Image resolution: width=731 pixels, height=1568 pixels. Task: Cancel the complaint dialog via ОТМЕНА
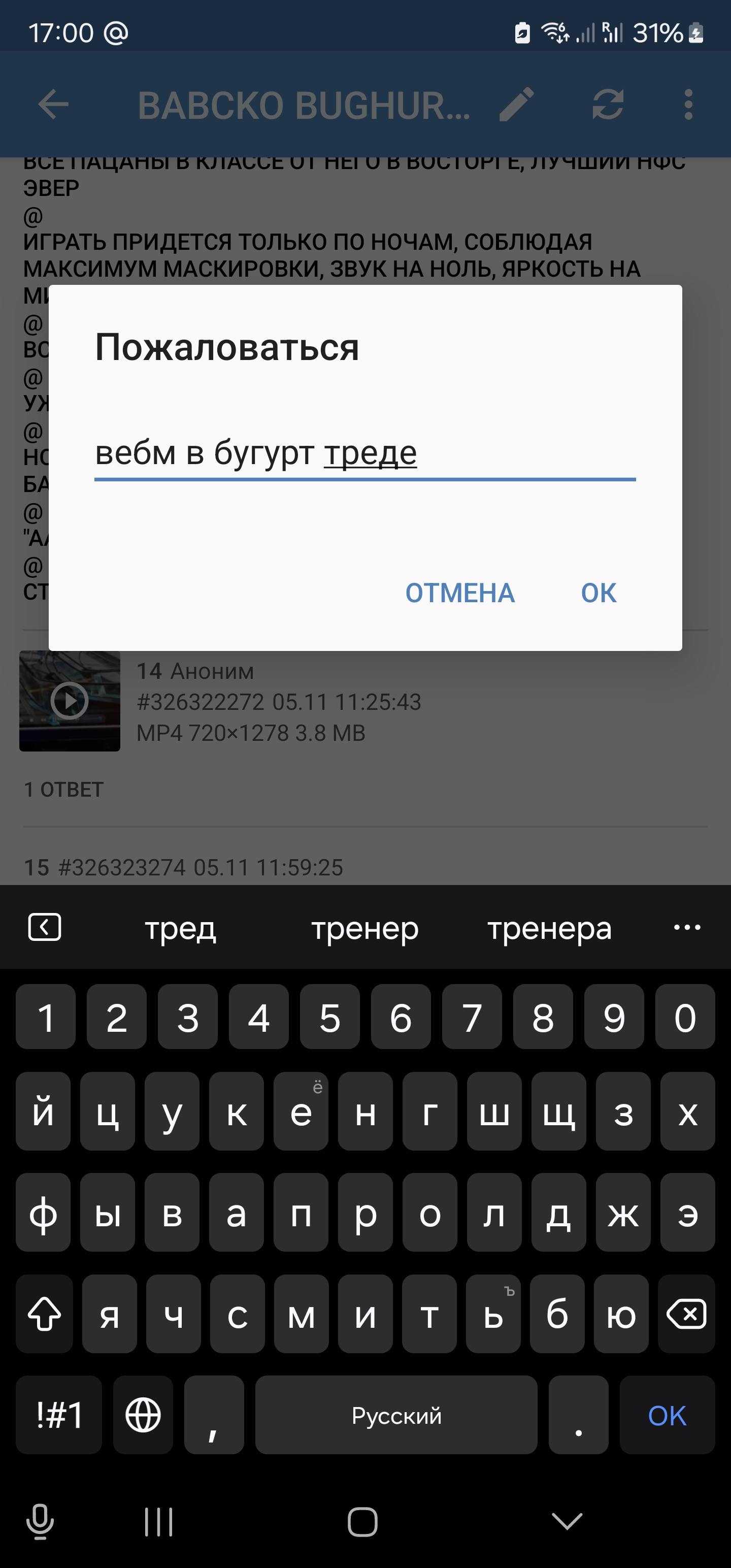[459, 593]
